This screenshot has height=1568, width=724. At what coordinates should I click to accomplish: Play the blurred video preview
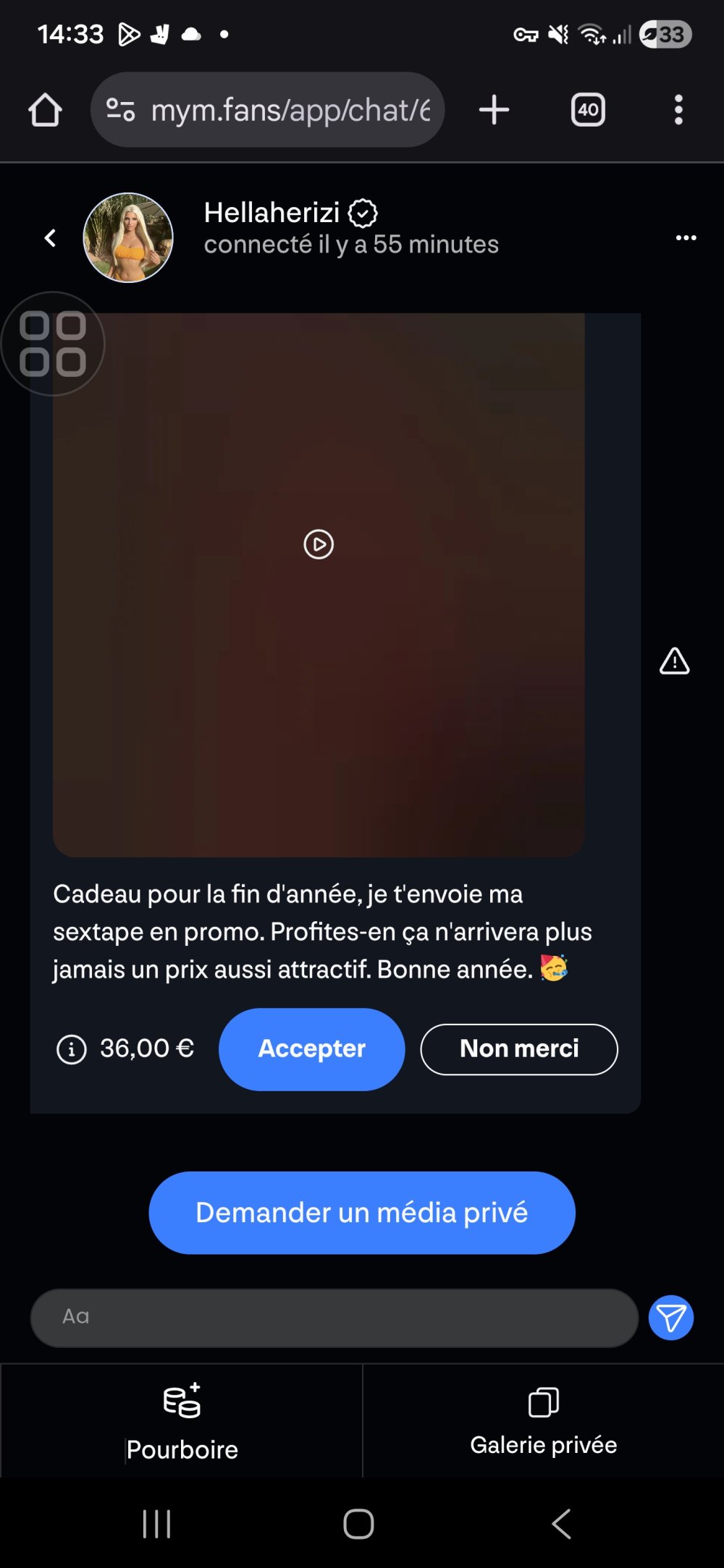[319, 544]
